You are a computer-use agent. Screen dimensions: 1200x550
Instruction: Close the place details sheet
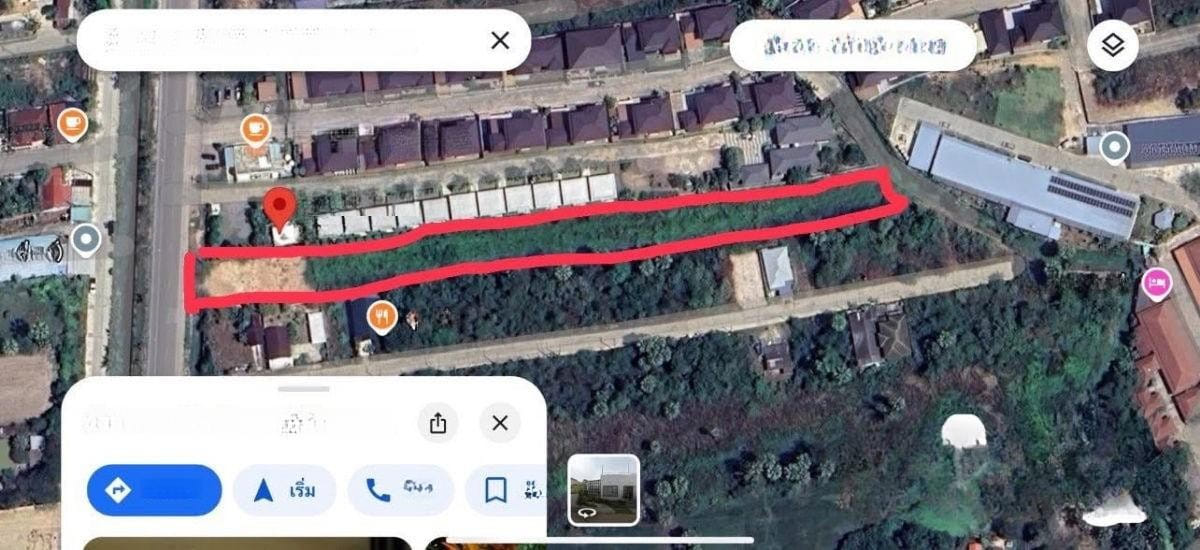(x=500, y=423)
